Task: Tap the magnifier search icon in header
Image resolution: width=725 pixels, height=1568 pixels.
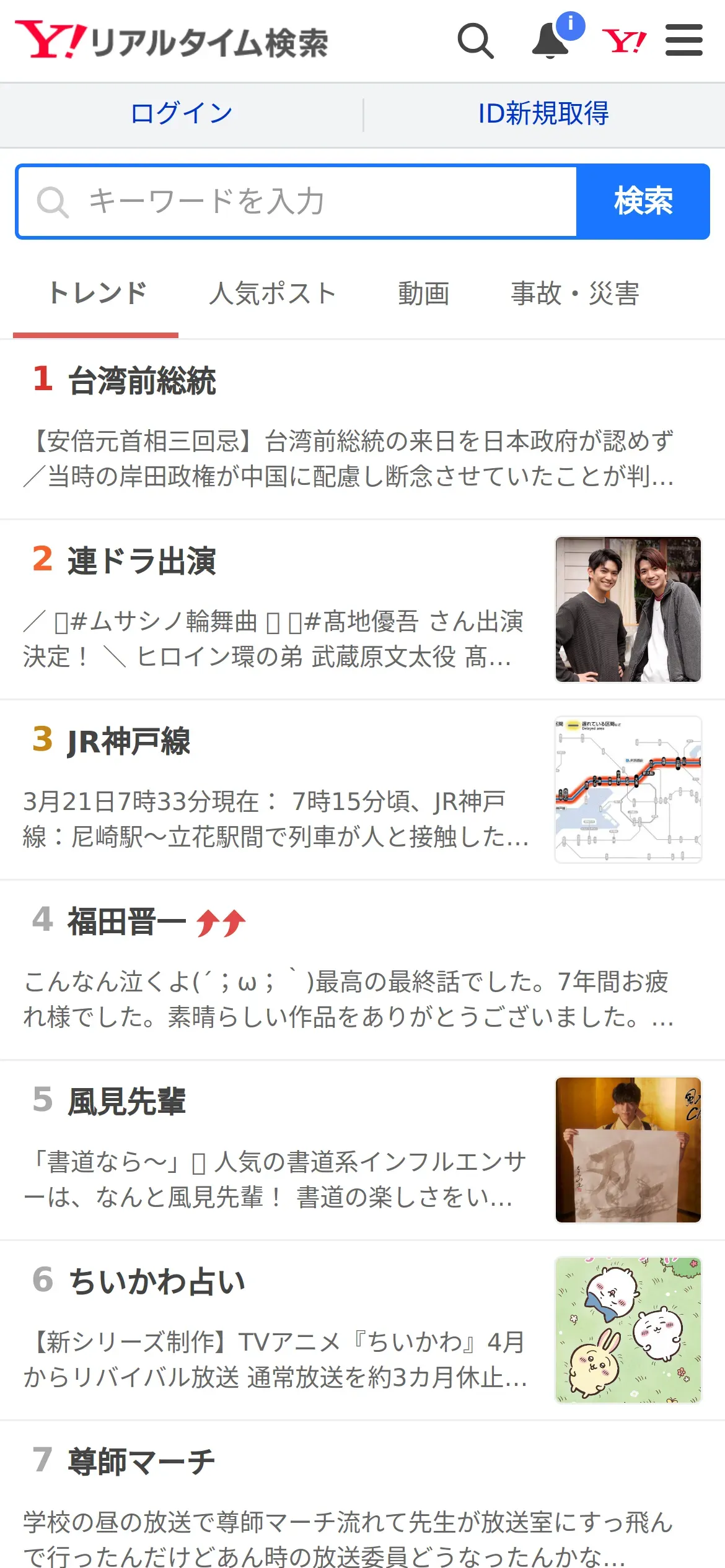Action: tap(475, 41)
